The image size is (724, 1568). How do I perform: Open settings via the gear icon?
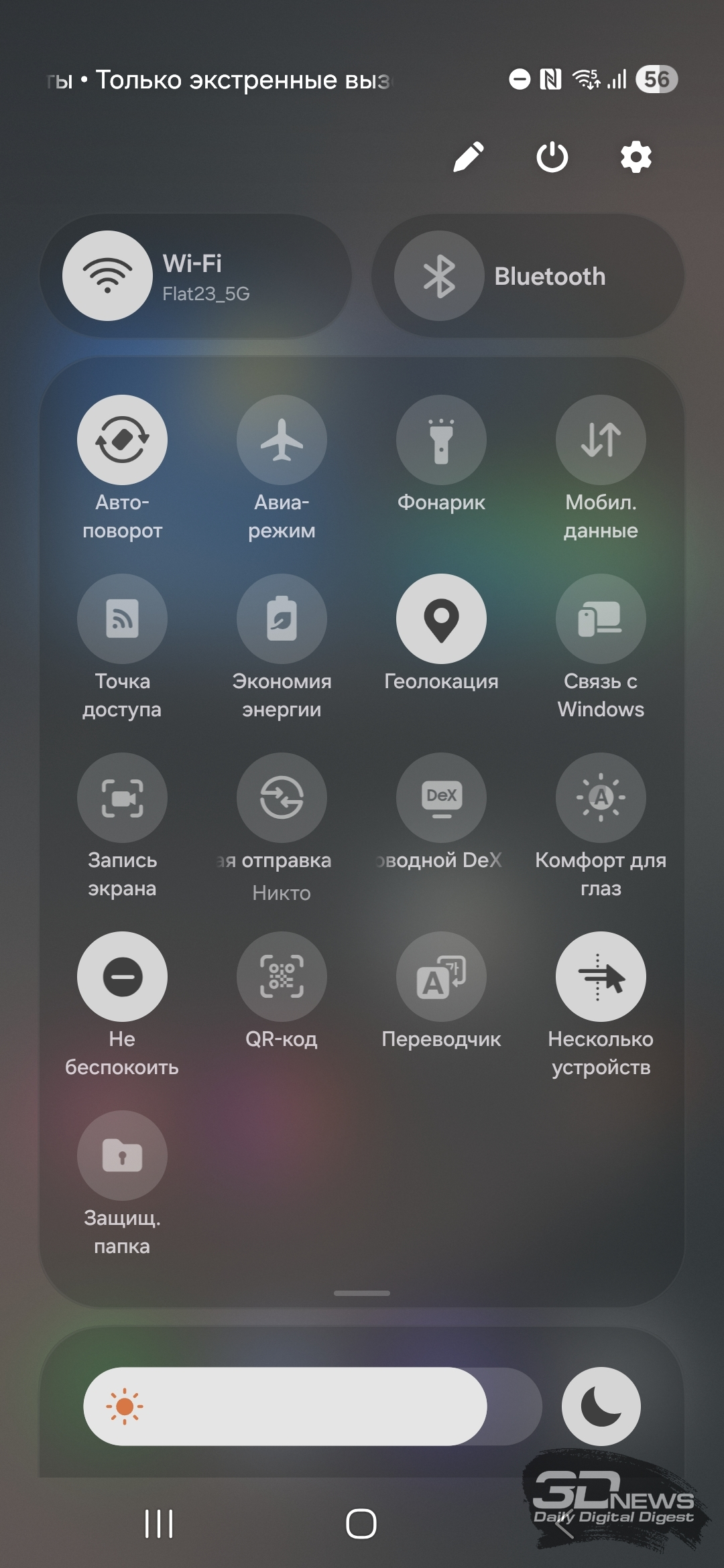636,157
